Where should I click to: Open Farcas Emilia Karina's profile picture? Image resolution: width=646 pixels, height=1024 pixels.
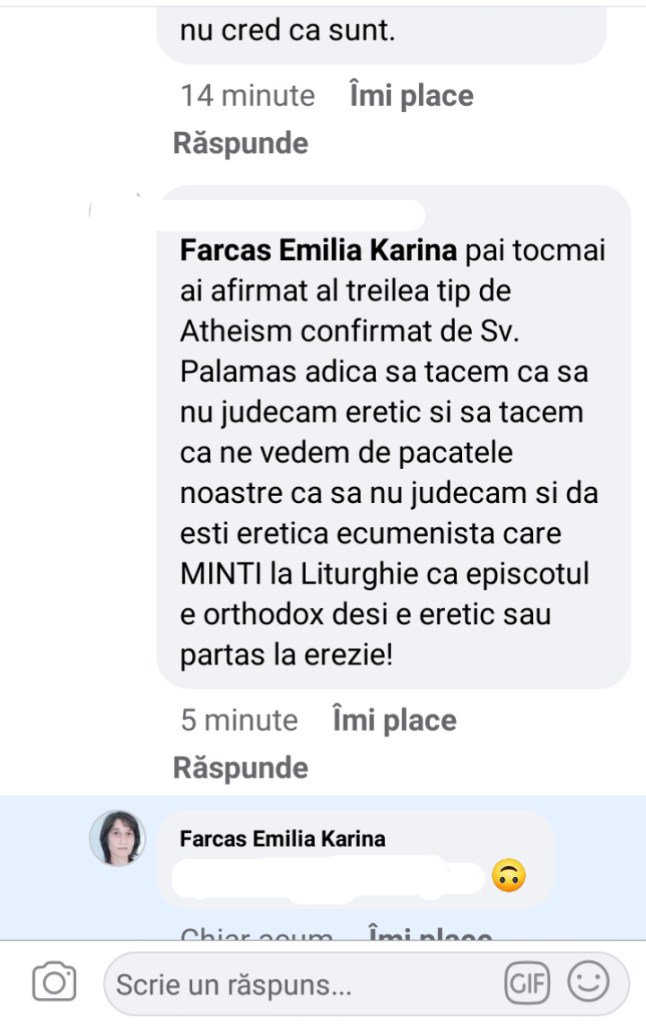118,838
